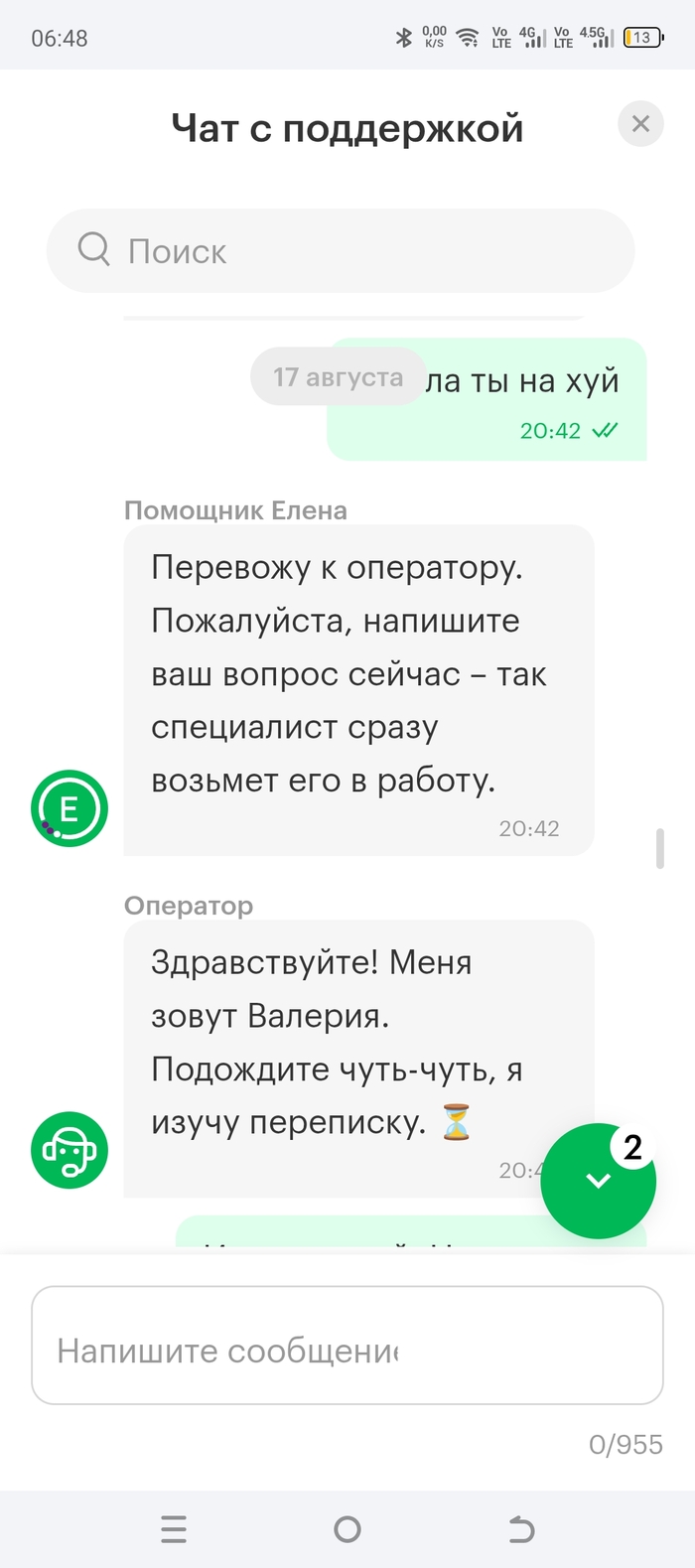Viewport: 695px width, 1568px height.
Task: Focus the Напишите сообщение message field
Action: pos(347,1346)
